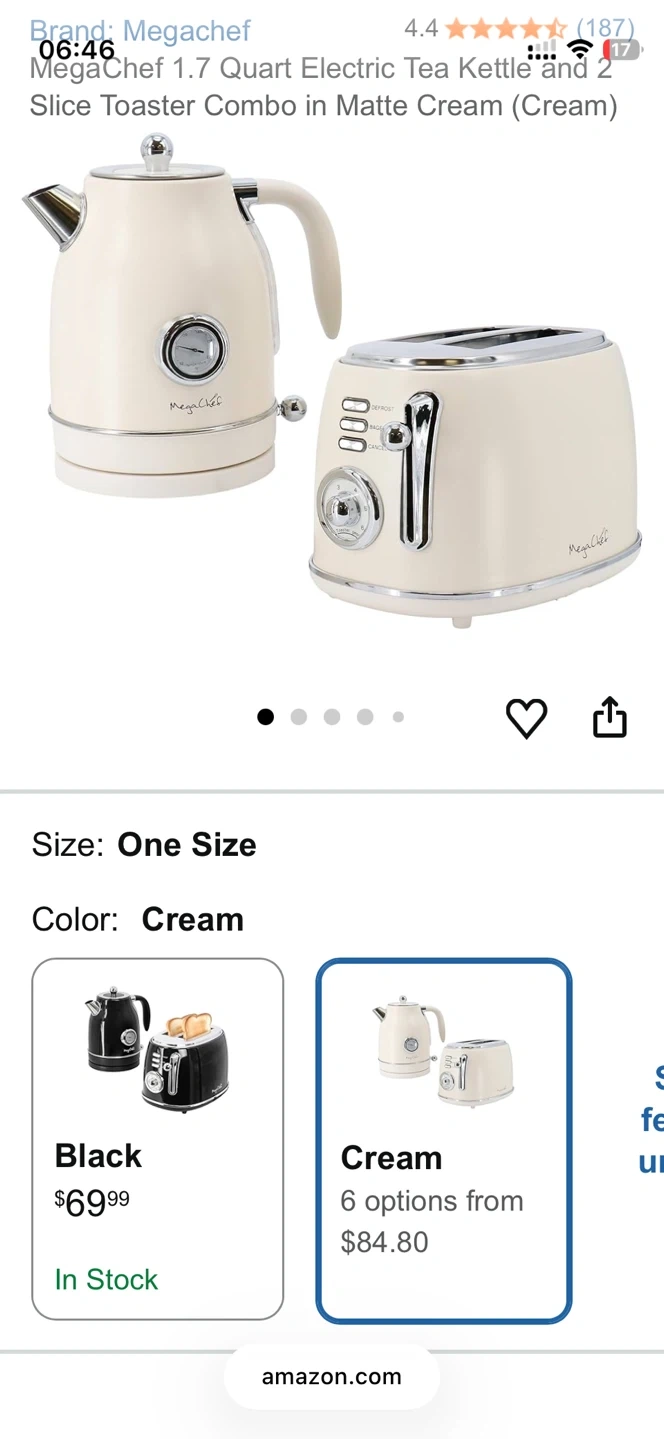This screenshot has height=1440, width=664.
Task: Tap the amazon.com address bar
Action: coord(332,1377)
